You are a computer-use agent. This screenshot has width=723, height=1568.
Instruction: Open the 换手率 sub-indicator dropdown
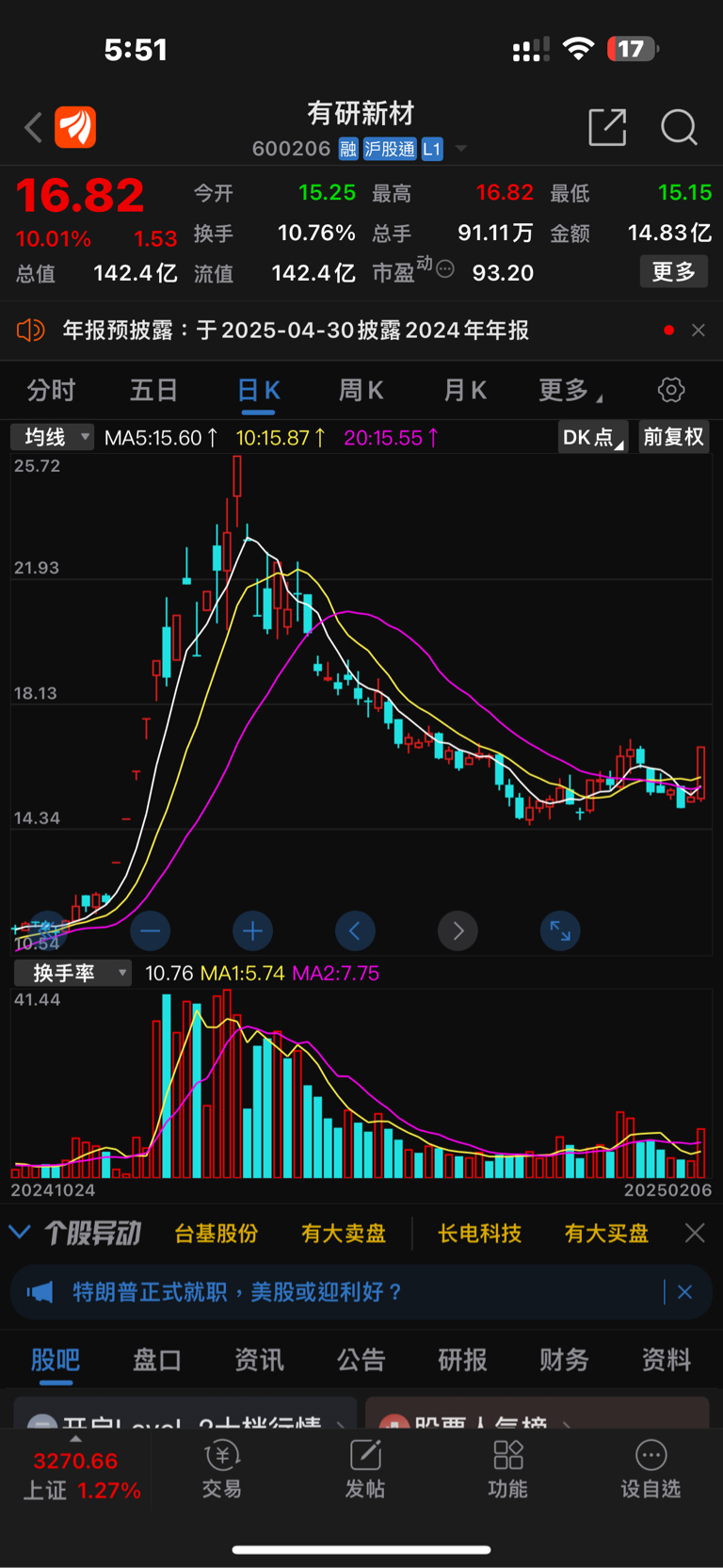click(72, 973)
